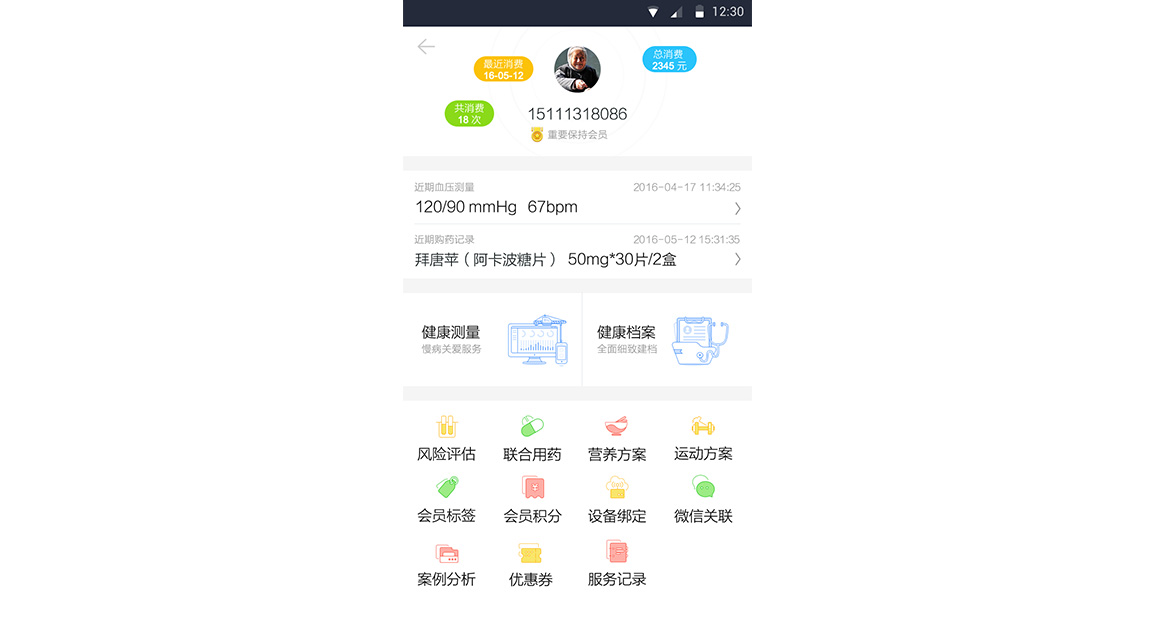1156x620 pixels.
Task: Open the 健康测量 card
Action: click(x=492, y=339)
